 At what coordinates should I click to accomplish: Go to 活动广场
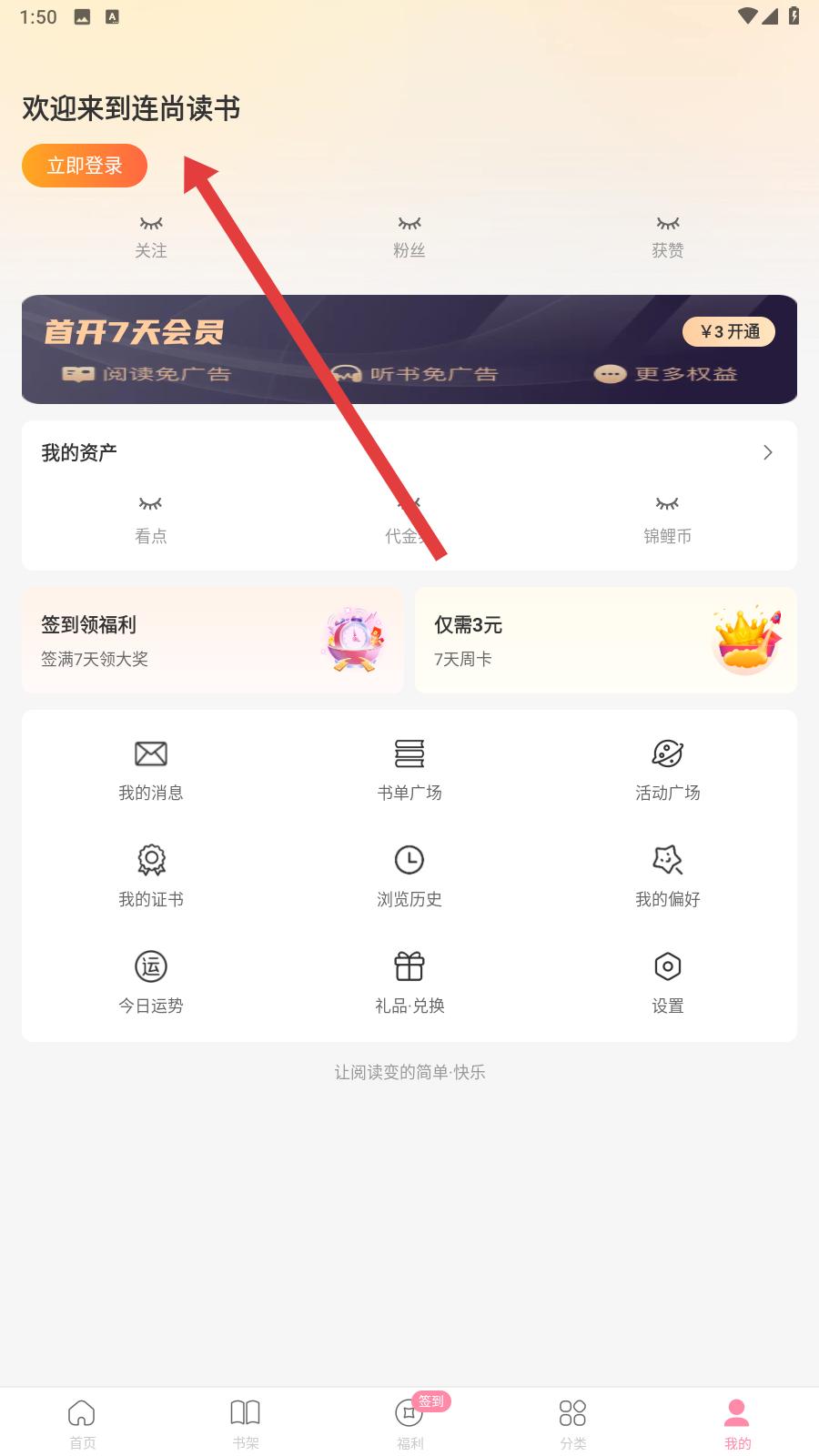pyautogui.click(x=667, y=769)
